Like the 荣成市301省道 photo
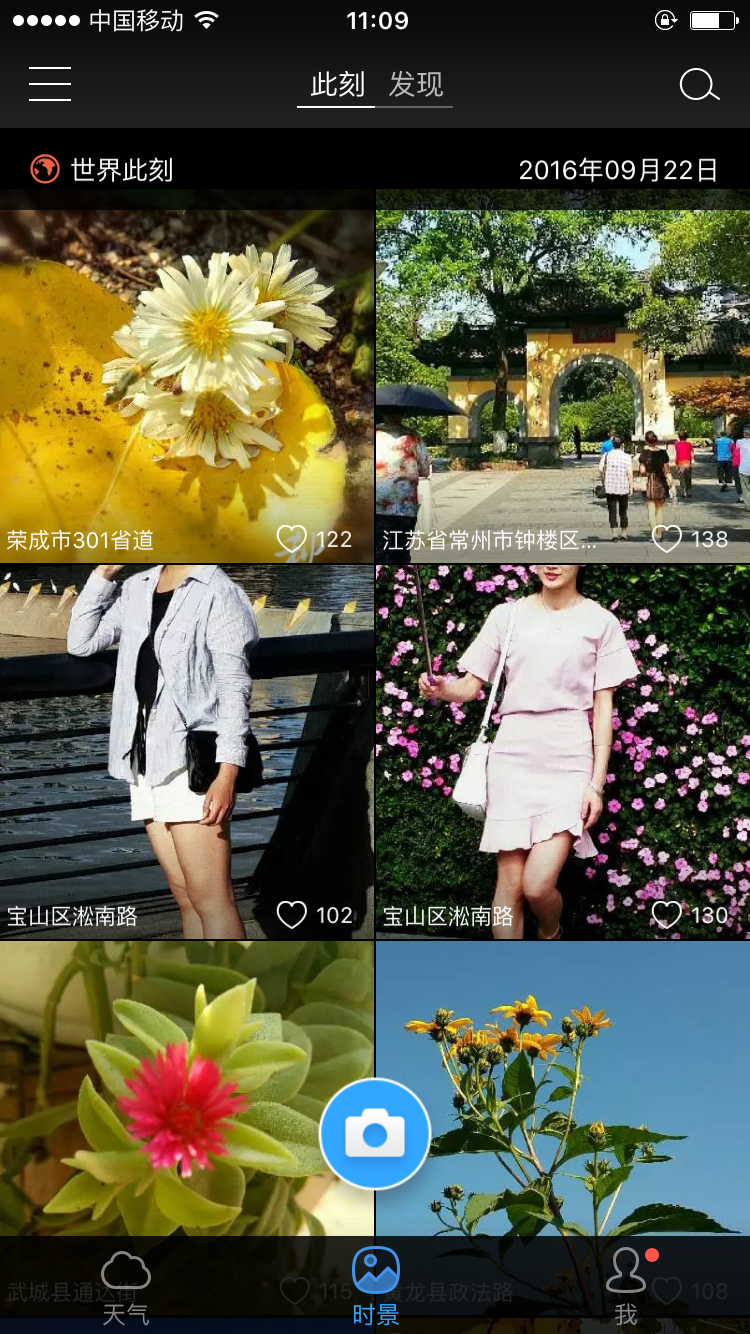The height and width of the screenshot is (1334, 750). [291, 540]
